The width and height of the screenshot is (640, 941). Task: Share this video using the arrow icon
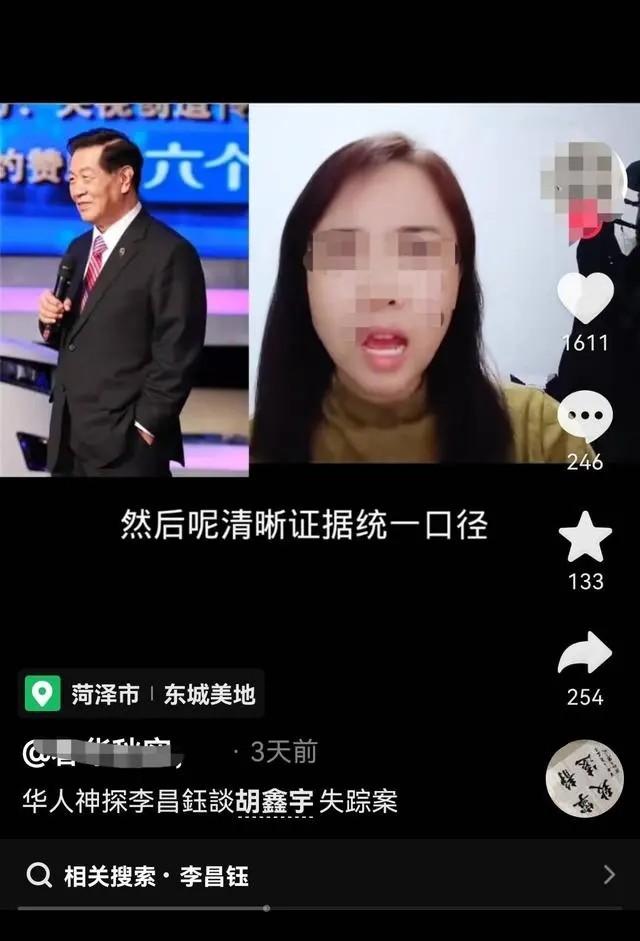pos(585,654)
